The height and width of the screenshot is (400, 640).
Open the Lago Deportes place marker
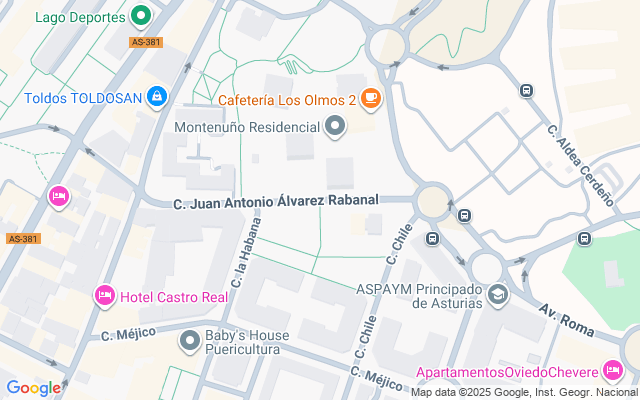[141, 17]
